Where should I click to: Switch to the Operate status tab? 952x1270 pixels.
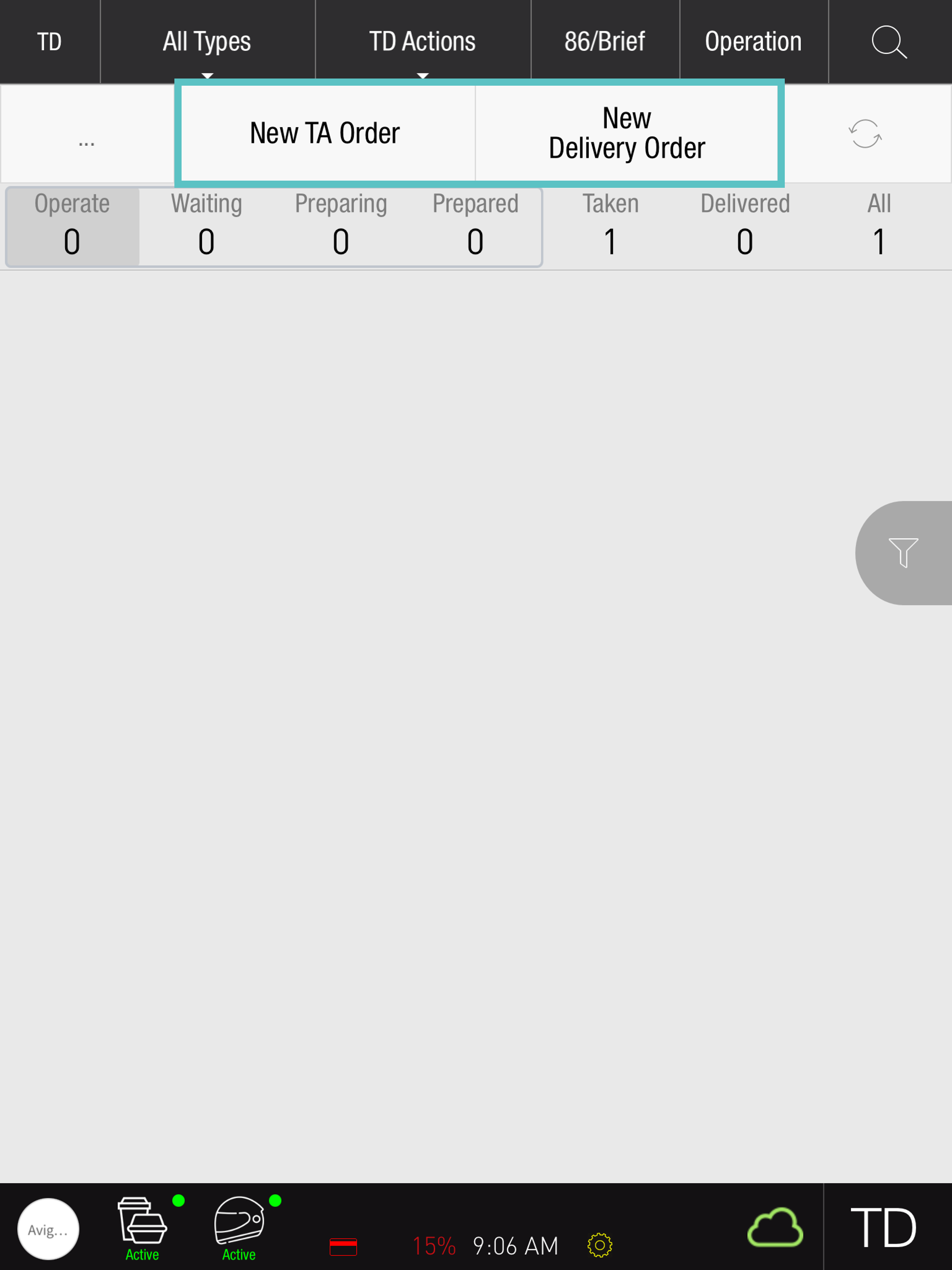pyautogui.click(x=72, y=227)
